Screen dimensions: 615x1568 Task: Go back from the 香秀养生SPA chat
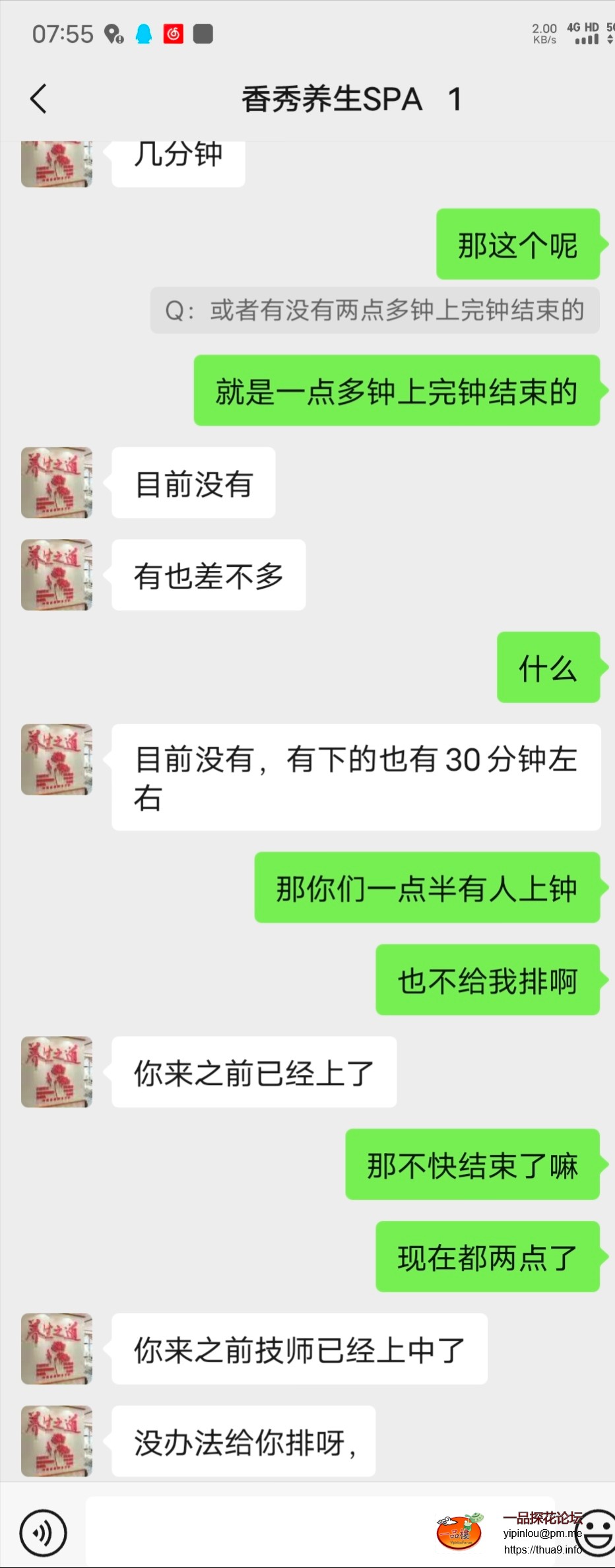click(x=38, y=99)
